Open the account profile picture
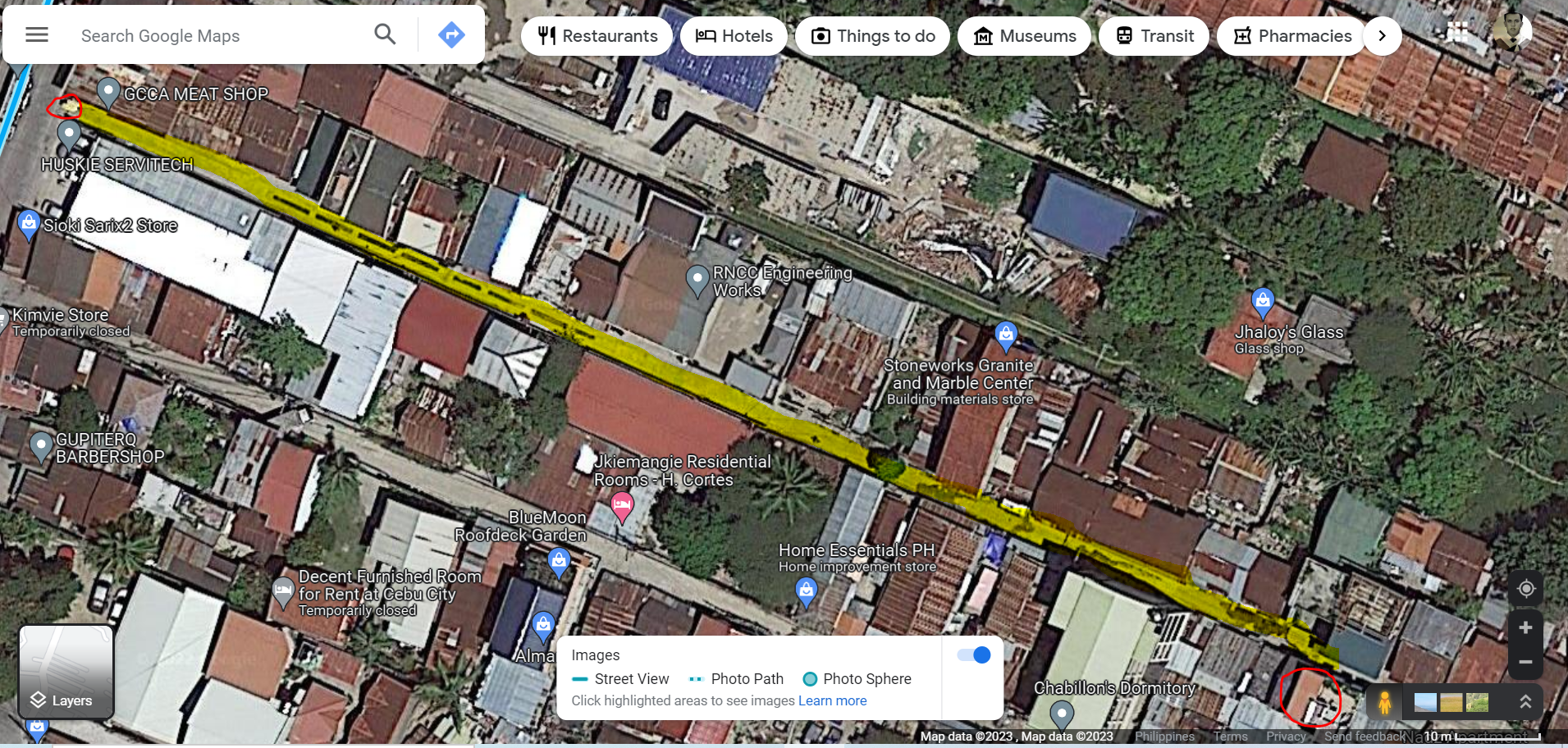 (x=1511, y=31)
